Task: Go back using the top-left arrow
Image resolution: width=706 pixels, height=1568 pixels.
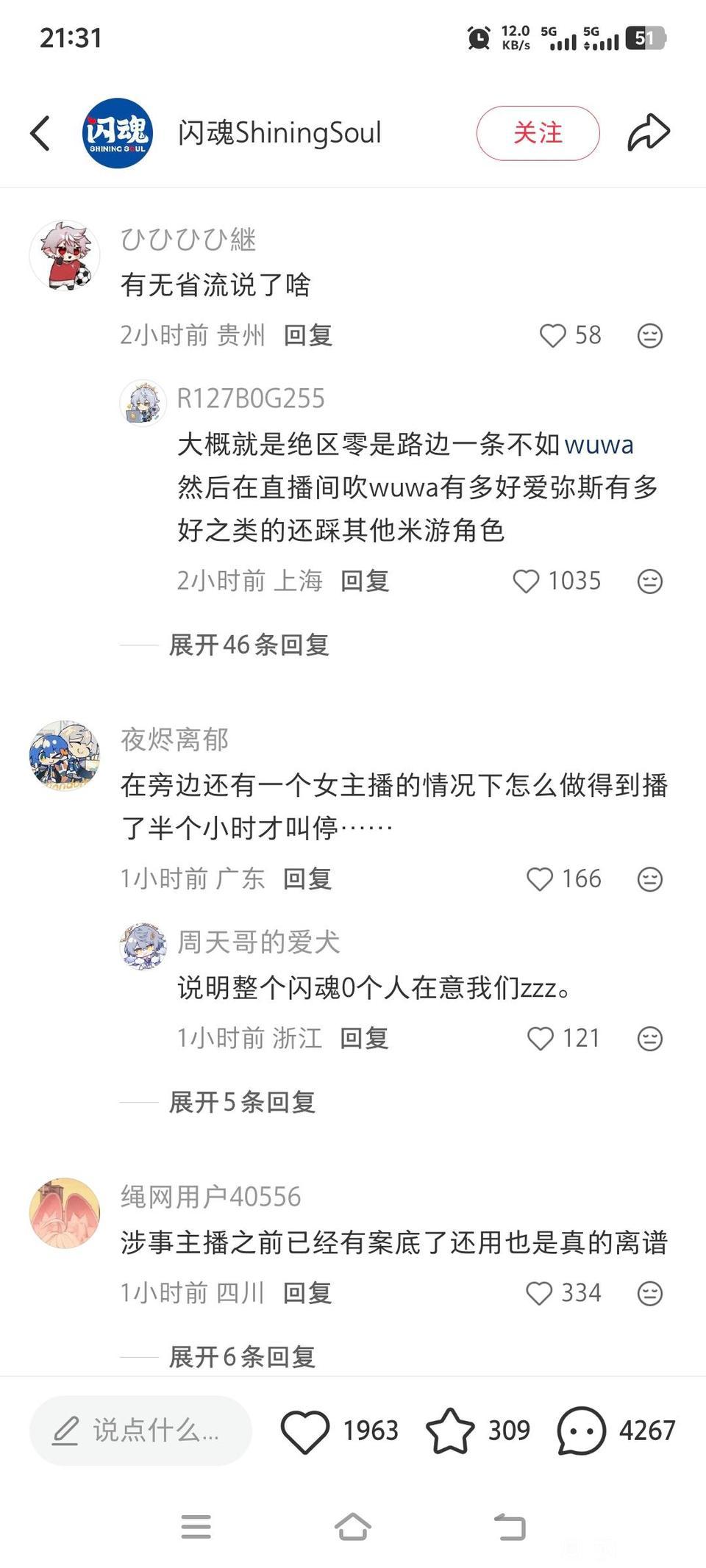Action: pyautogui.click(x=40, y=133)
